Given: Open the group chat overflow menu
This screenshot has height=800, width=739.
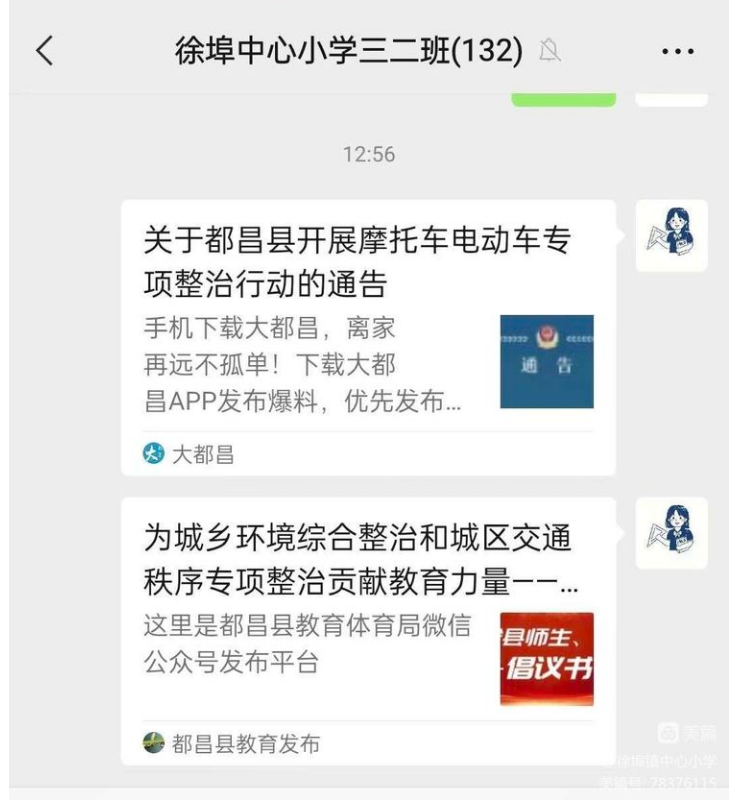Looking at the screenshot, I should [x=677, y=51].
